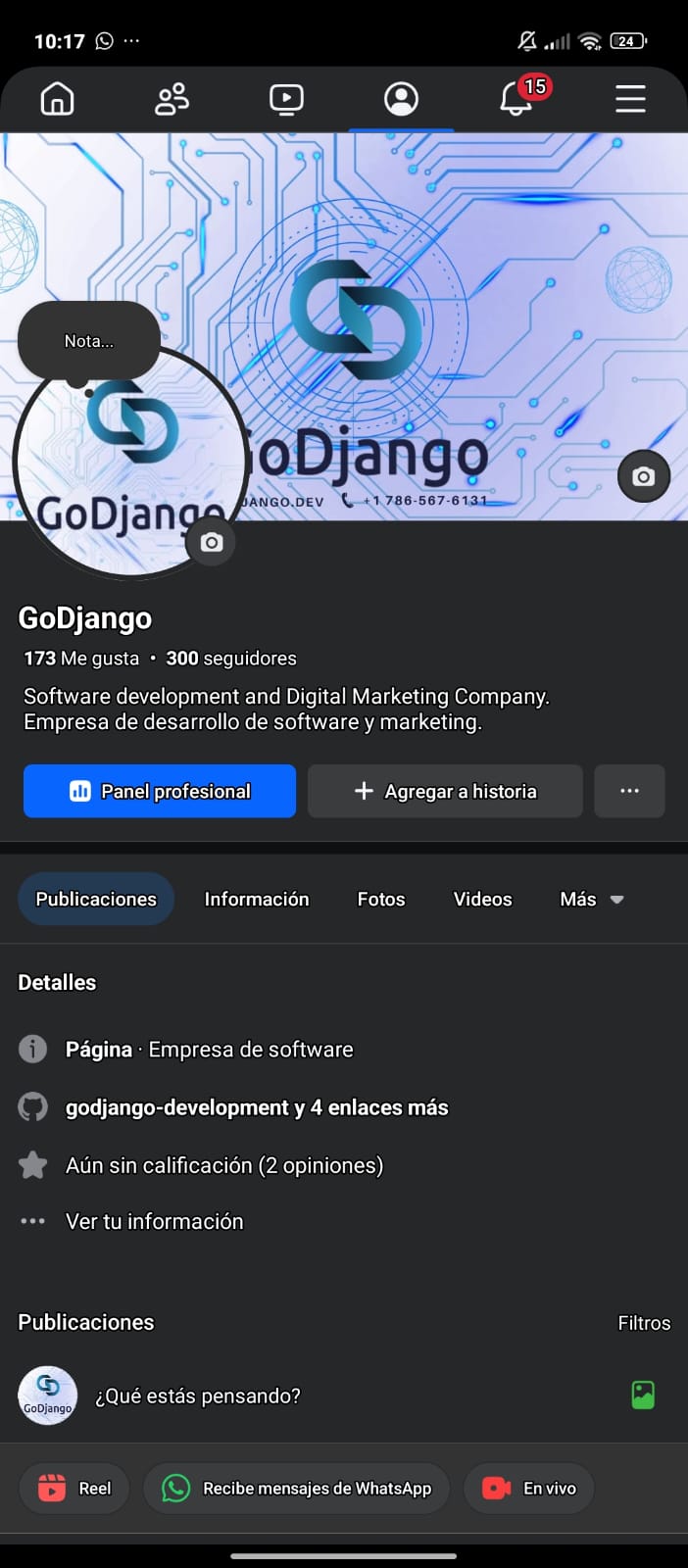
Task: Open the Panel profesional dashboard
Action: click(160, 791)
